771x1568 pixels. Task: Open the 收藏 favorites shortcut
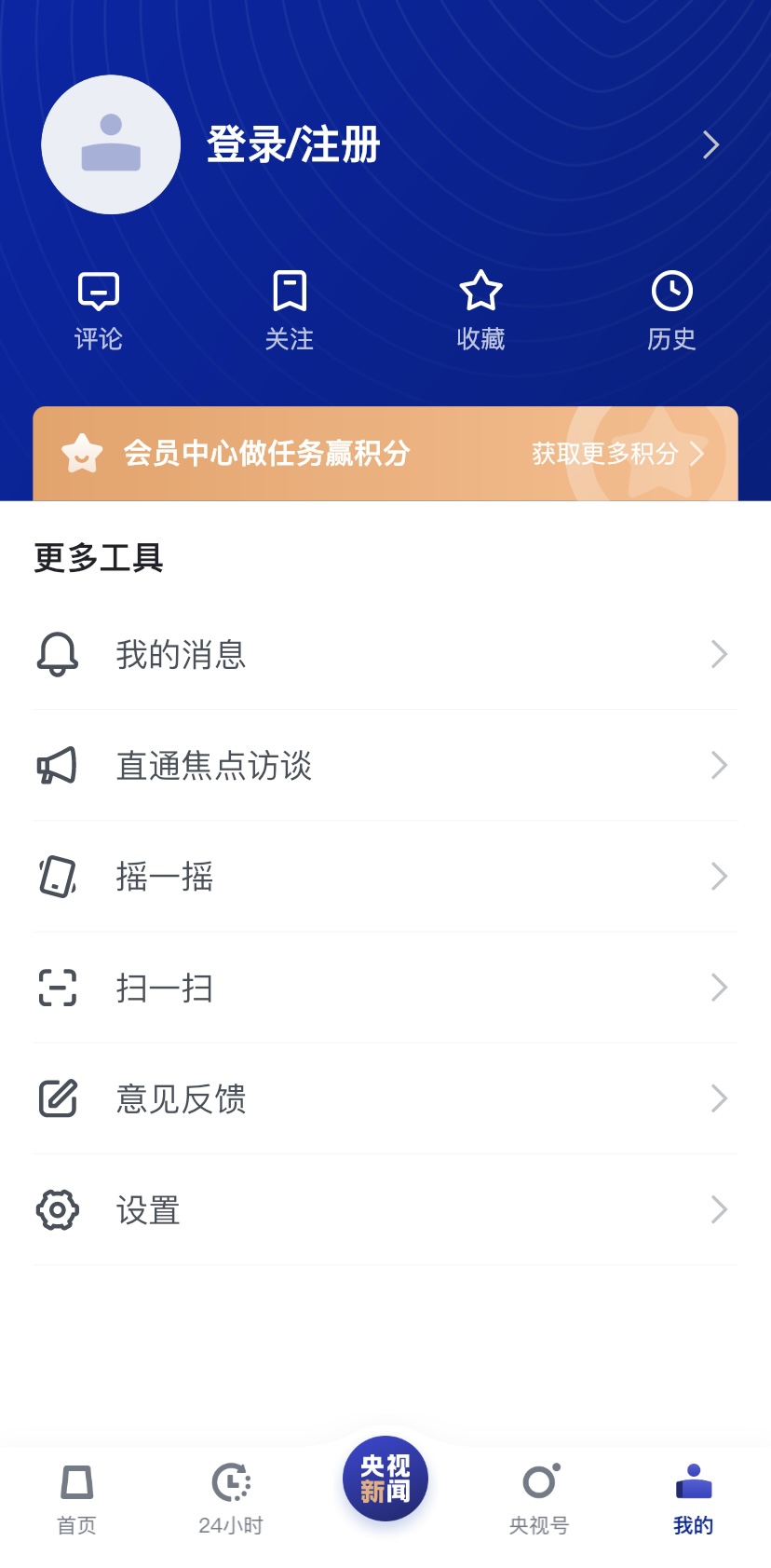(480, 311)
